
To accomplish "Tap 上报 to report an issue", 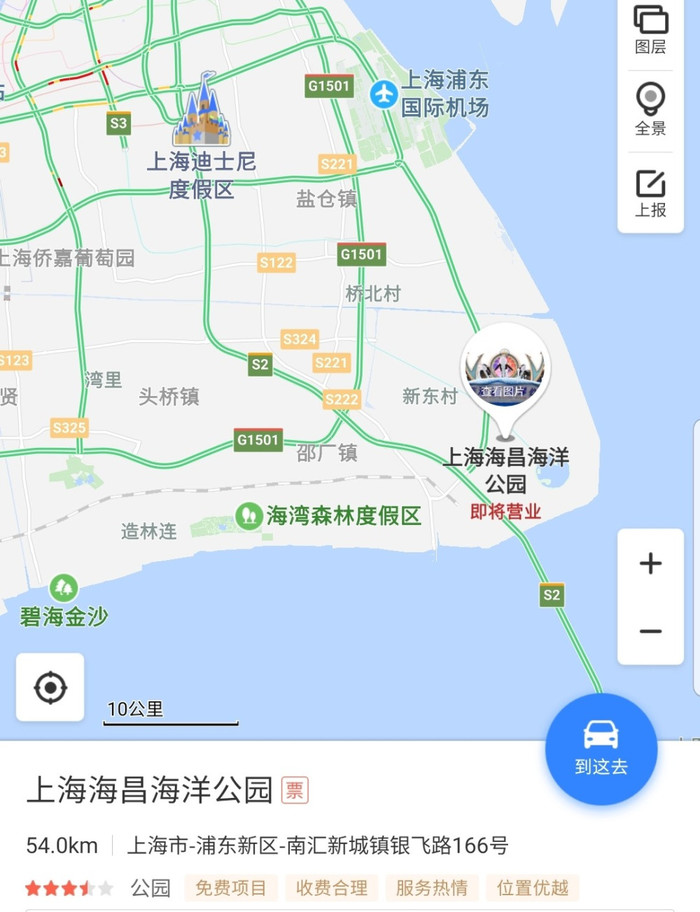I will (651, 193).
